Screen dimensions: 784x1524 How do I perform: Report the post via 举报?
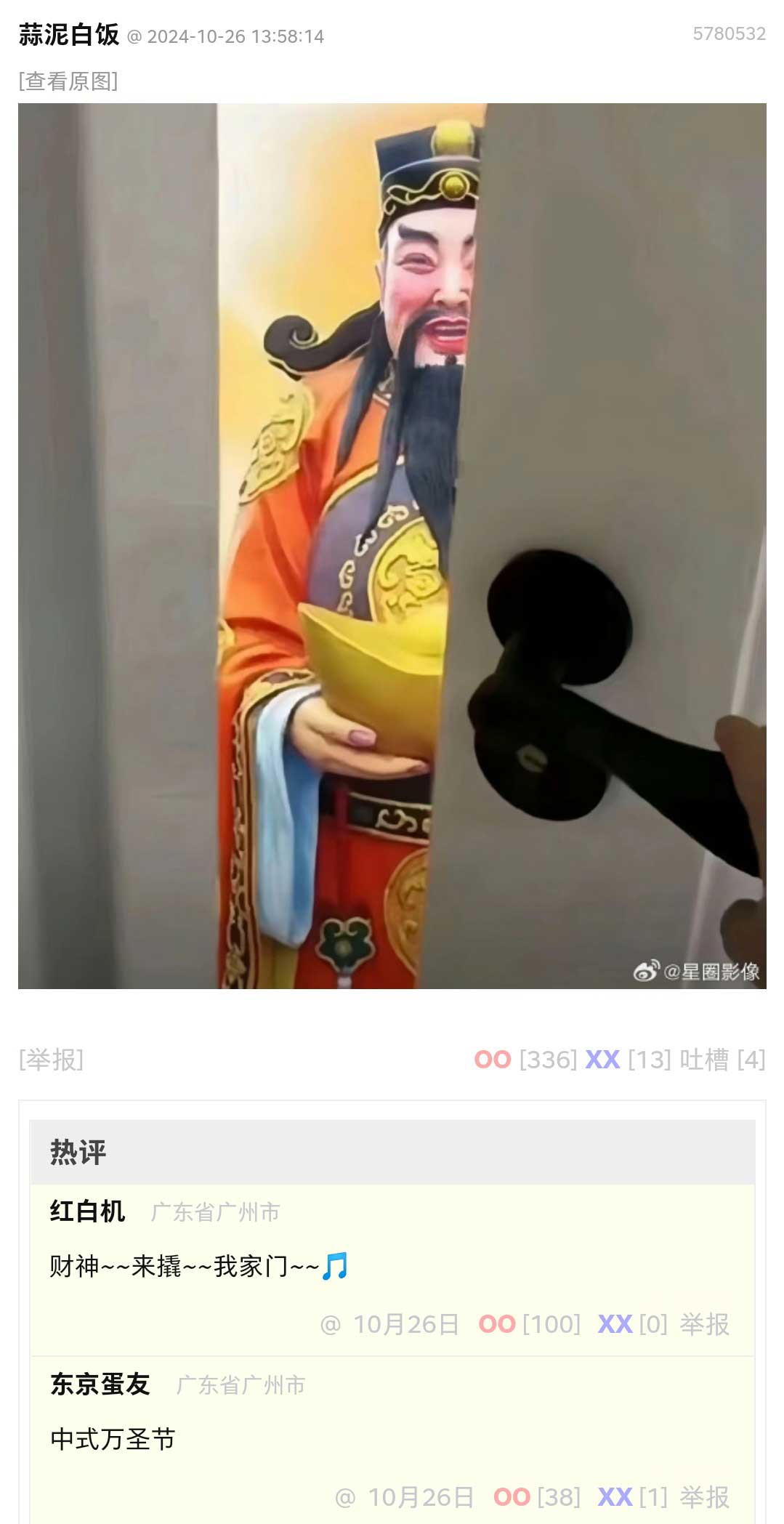coord(51,1060)
